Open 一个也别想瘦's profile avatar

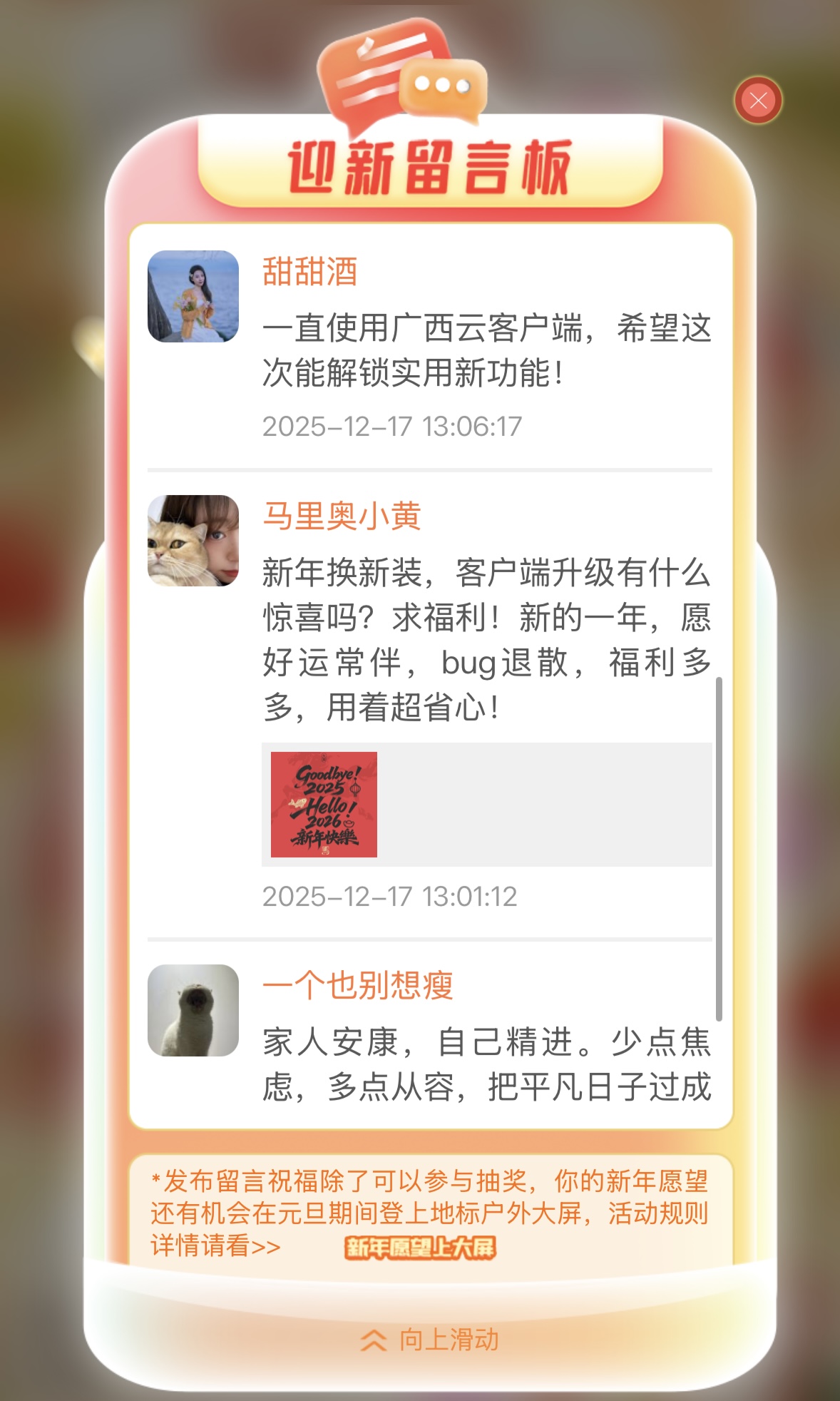[193, 1010]
